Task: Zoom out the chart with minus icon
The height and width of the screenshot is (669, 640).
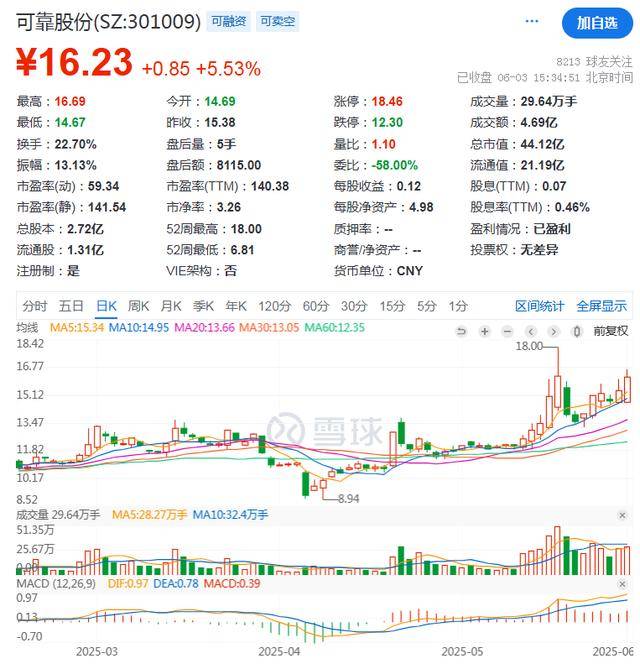Action: (507, 330)
